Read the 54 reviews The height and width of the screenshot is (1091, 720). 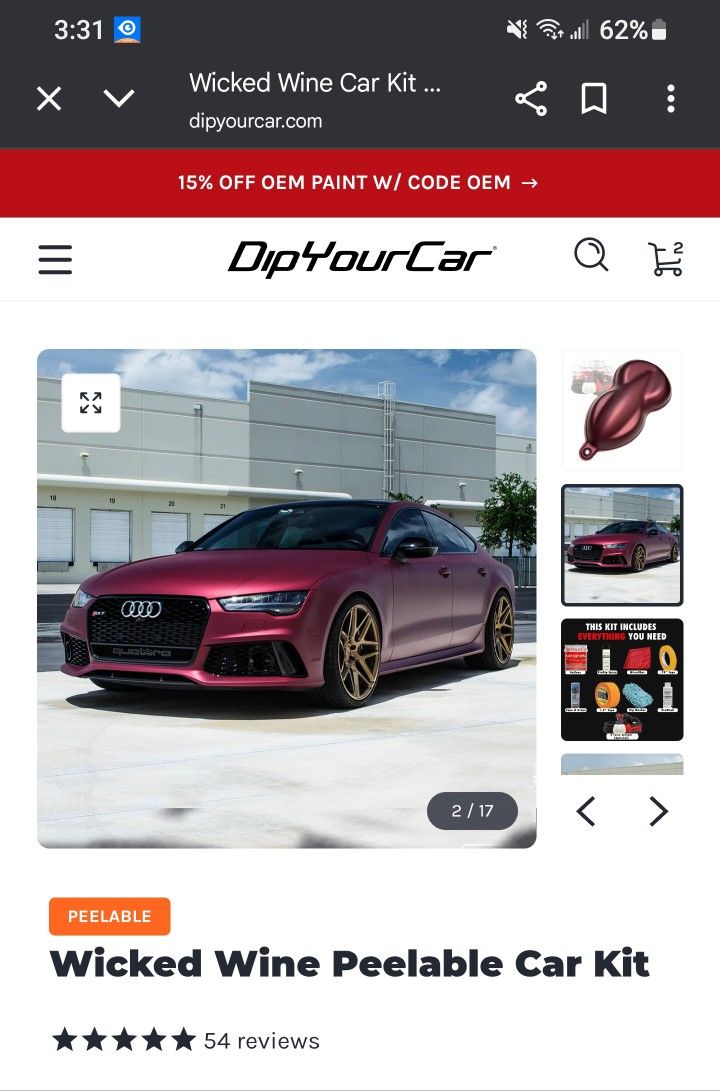coord(261,1040)
